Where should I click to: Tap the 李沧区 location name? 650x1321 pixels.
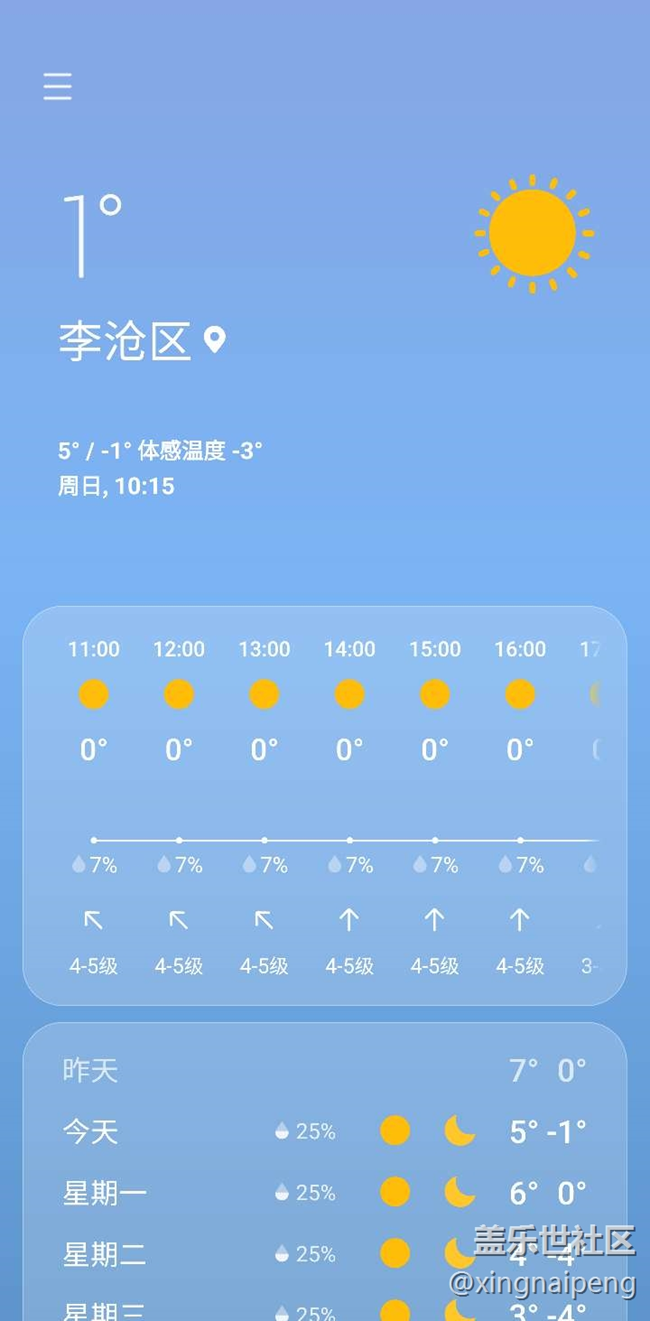[x=125, y=341]
